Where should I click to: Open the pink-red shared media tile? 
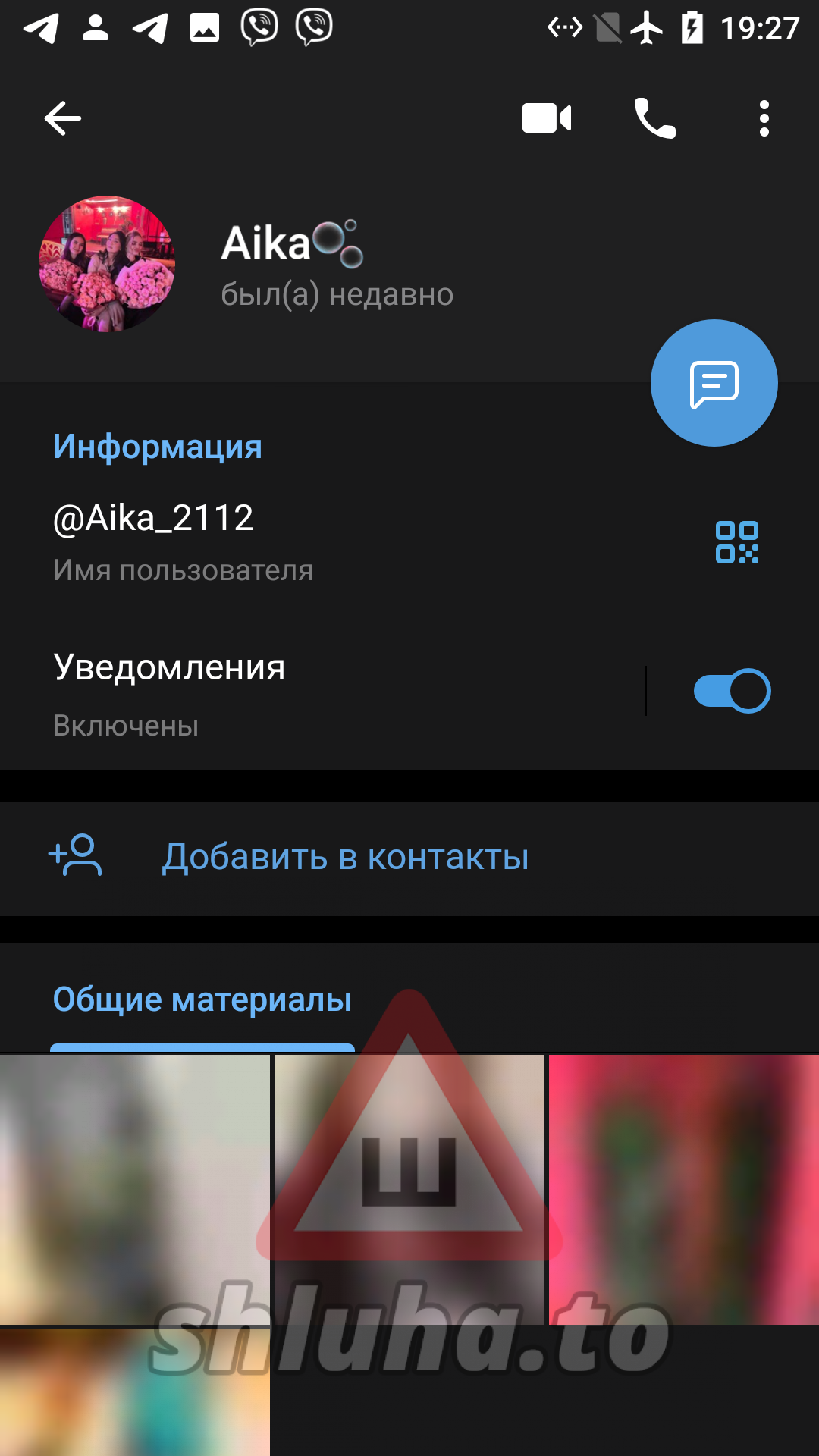tap(683, 1189)
